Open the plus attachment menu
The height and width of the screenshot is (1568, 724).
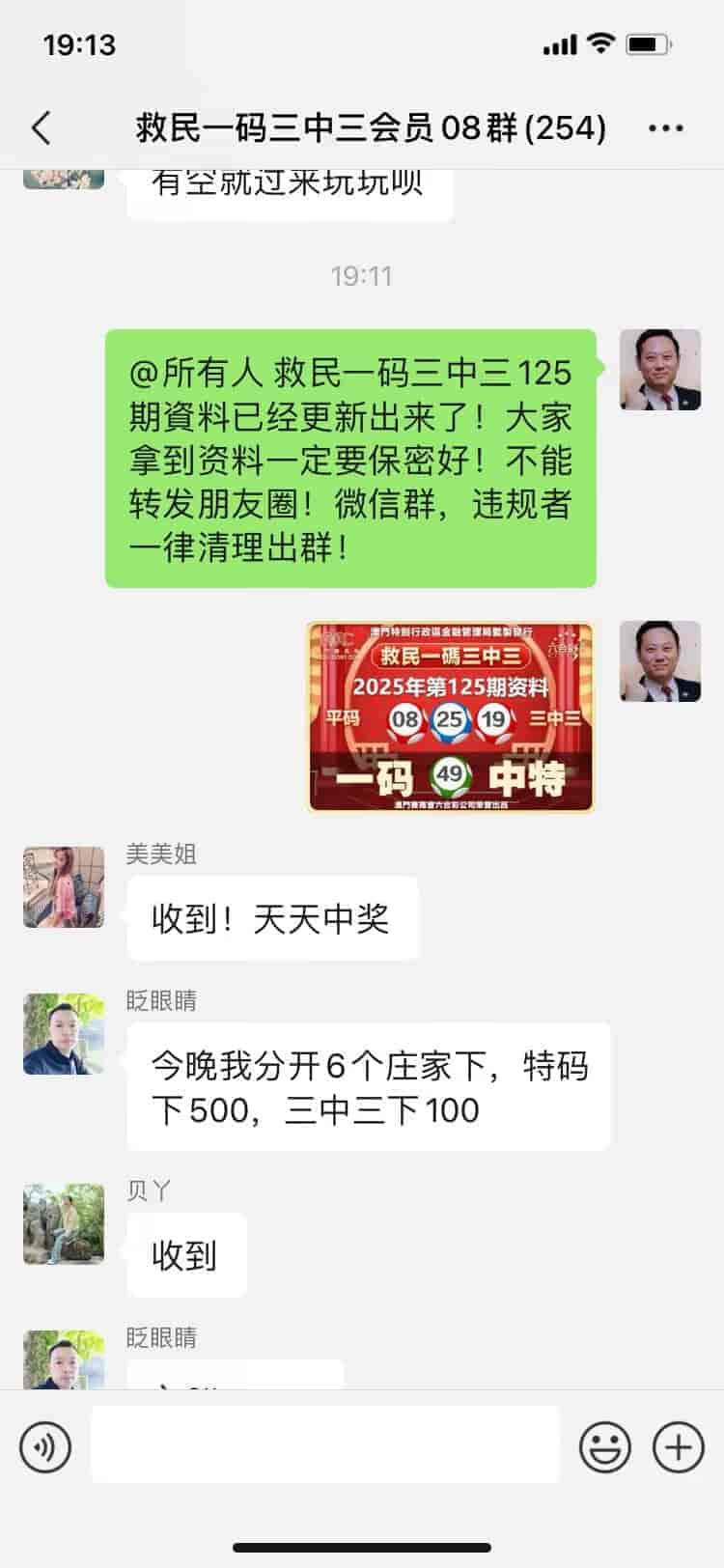click(x=679, y=1446)
